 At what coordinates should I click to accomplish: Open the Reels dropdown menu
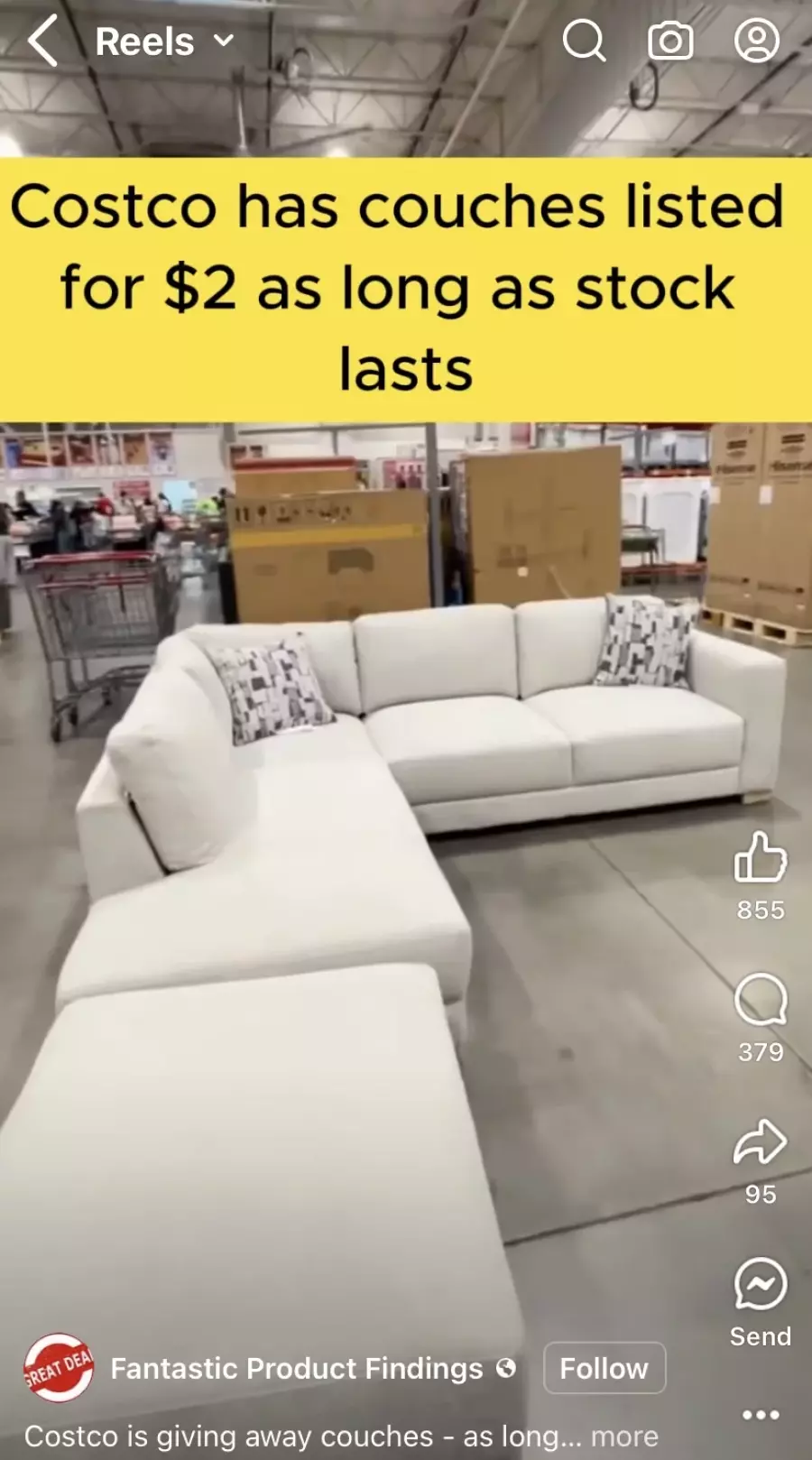click(x=165, y=42)
